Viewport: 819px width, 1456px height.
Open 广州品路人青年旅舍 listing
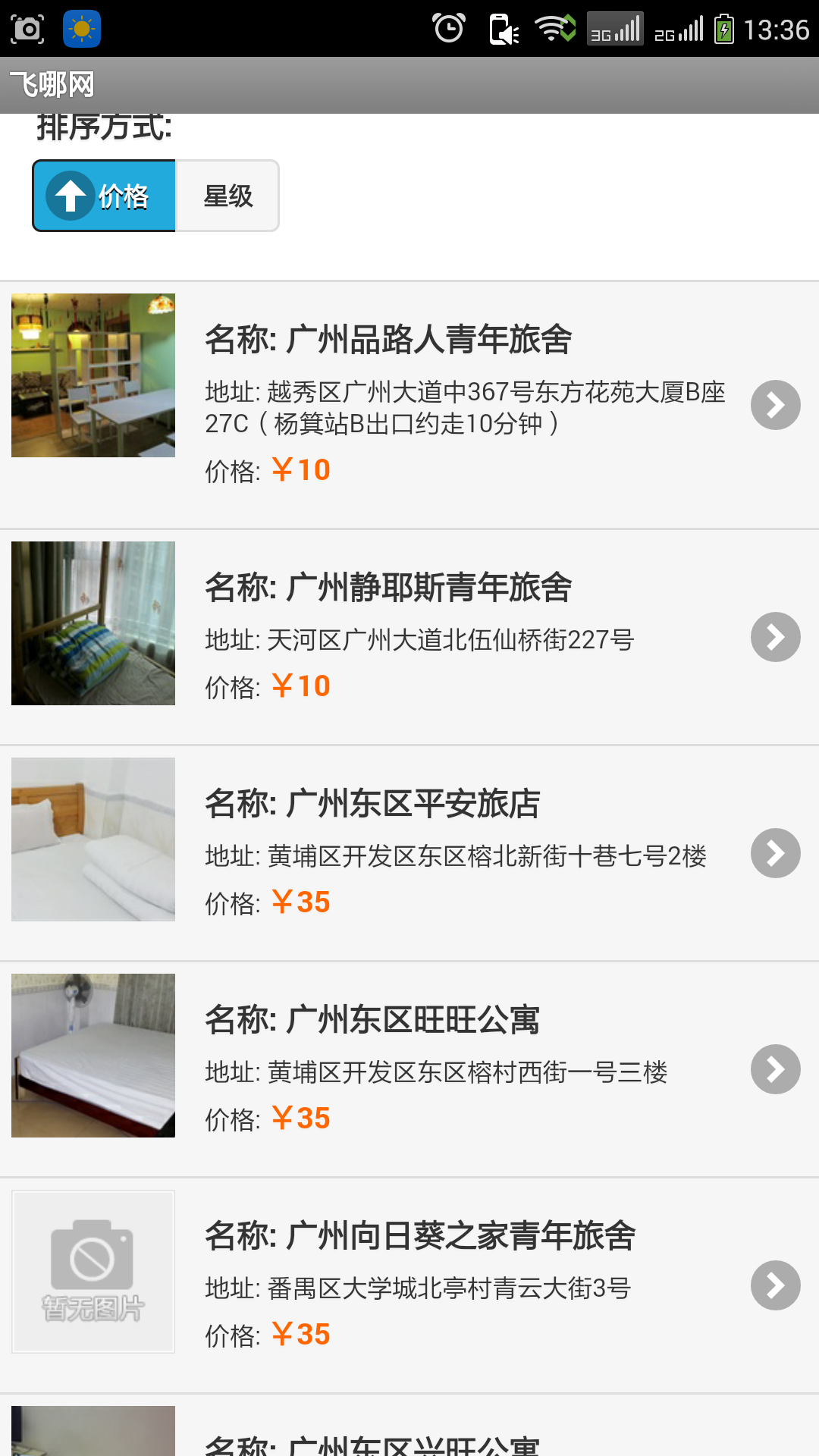[409, 405]
